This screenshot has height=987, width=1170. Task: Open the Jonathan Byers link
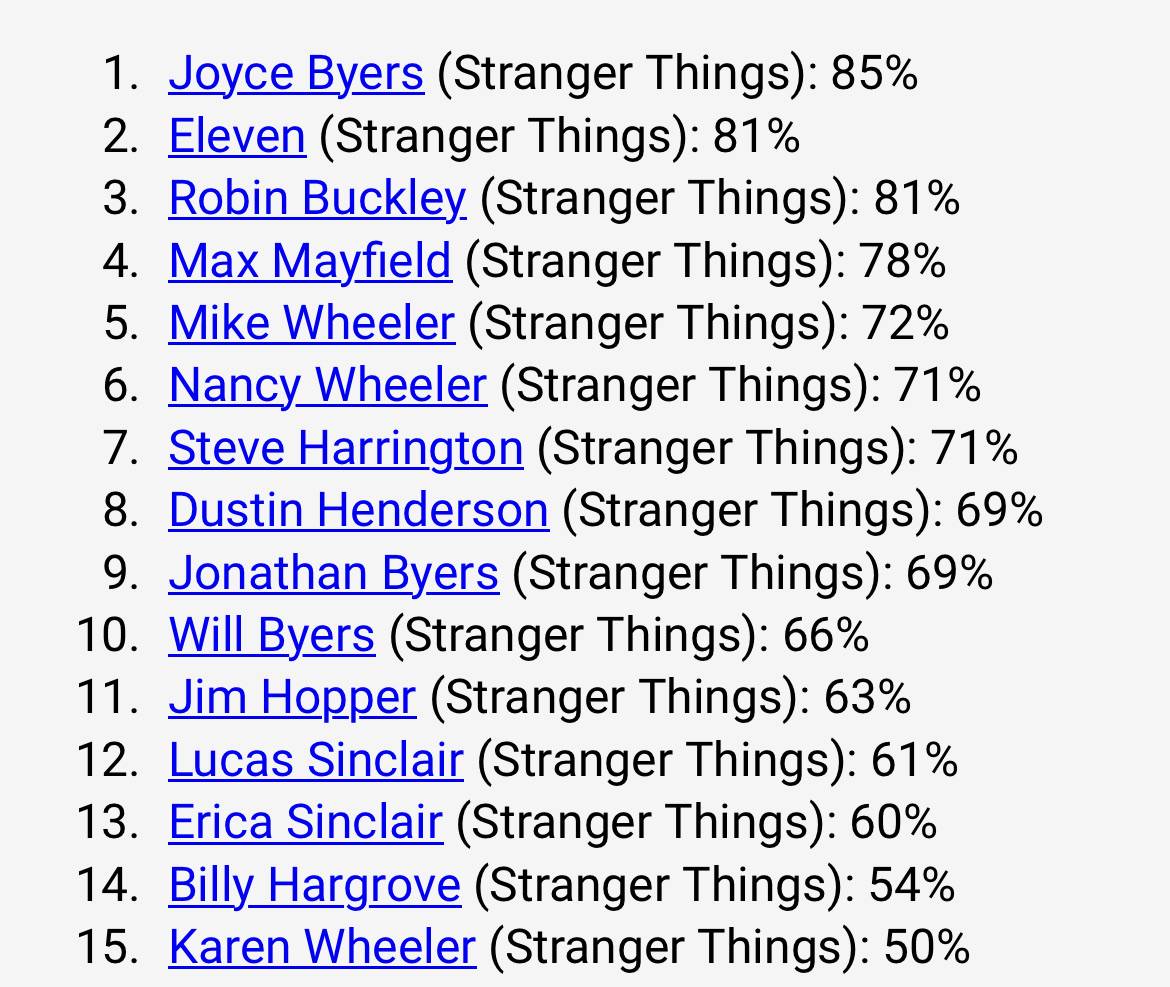334,573
